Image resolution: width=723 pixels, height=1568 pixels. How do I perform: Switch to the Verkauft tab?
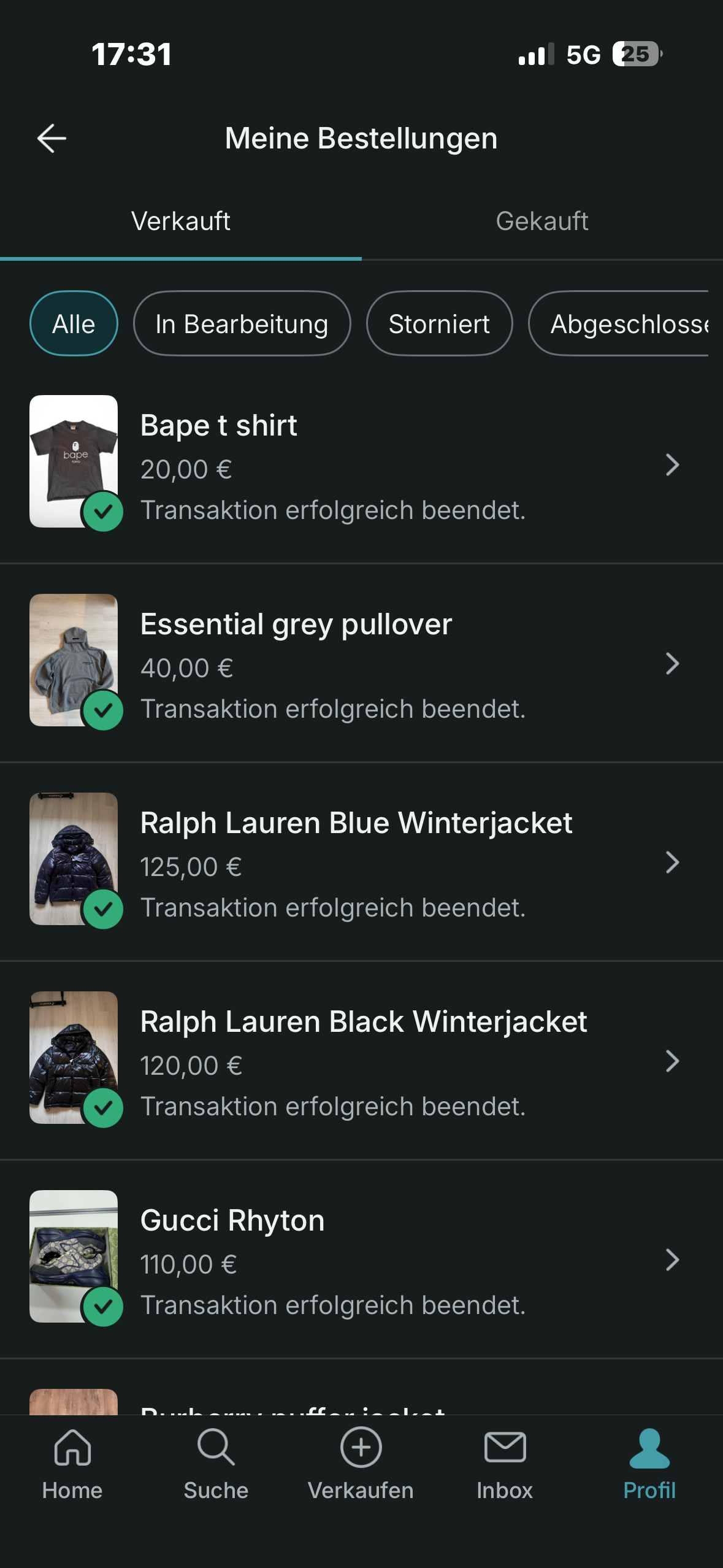(181, 221)
